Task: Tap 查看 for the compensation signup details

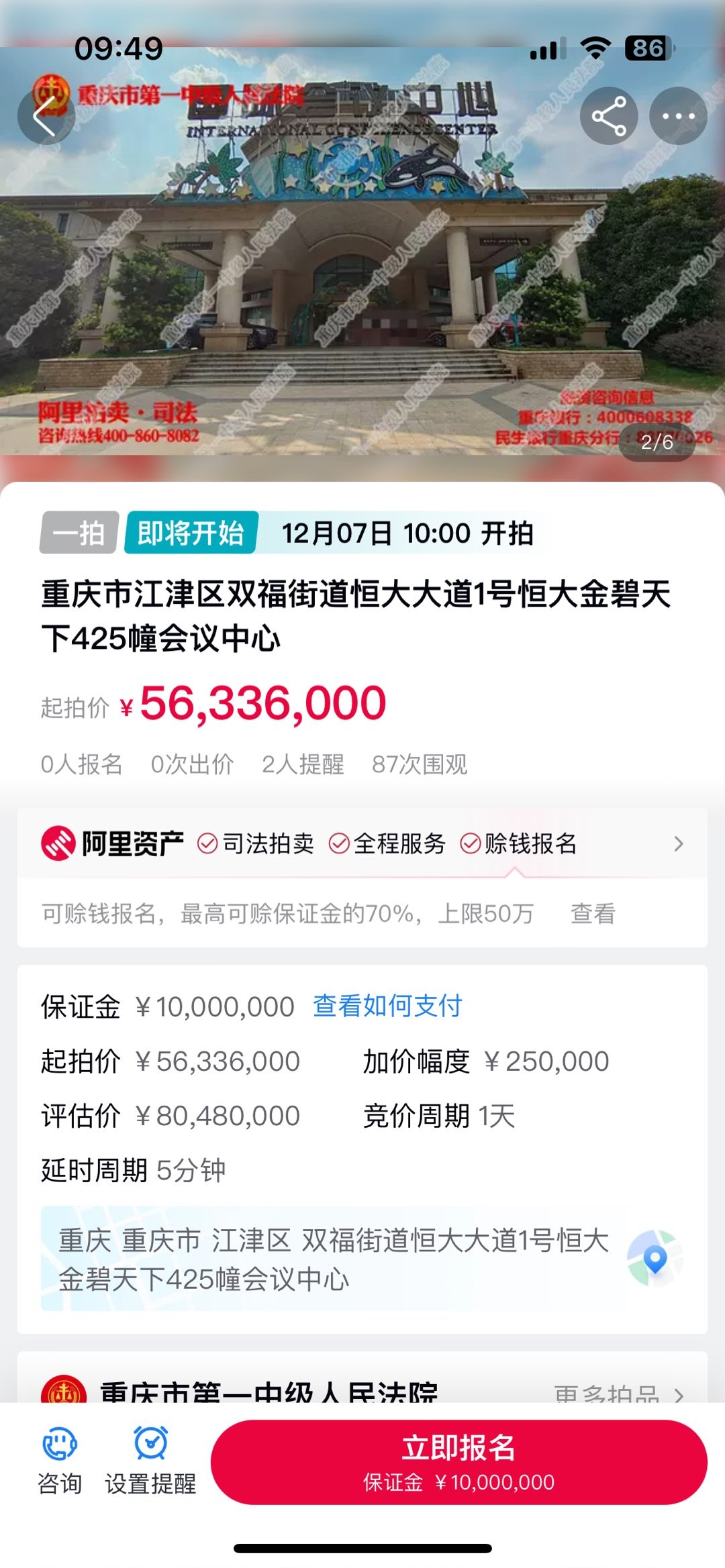Action: tap(592, 913)
